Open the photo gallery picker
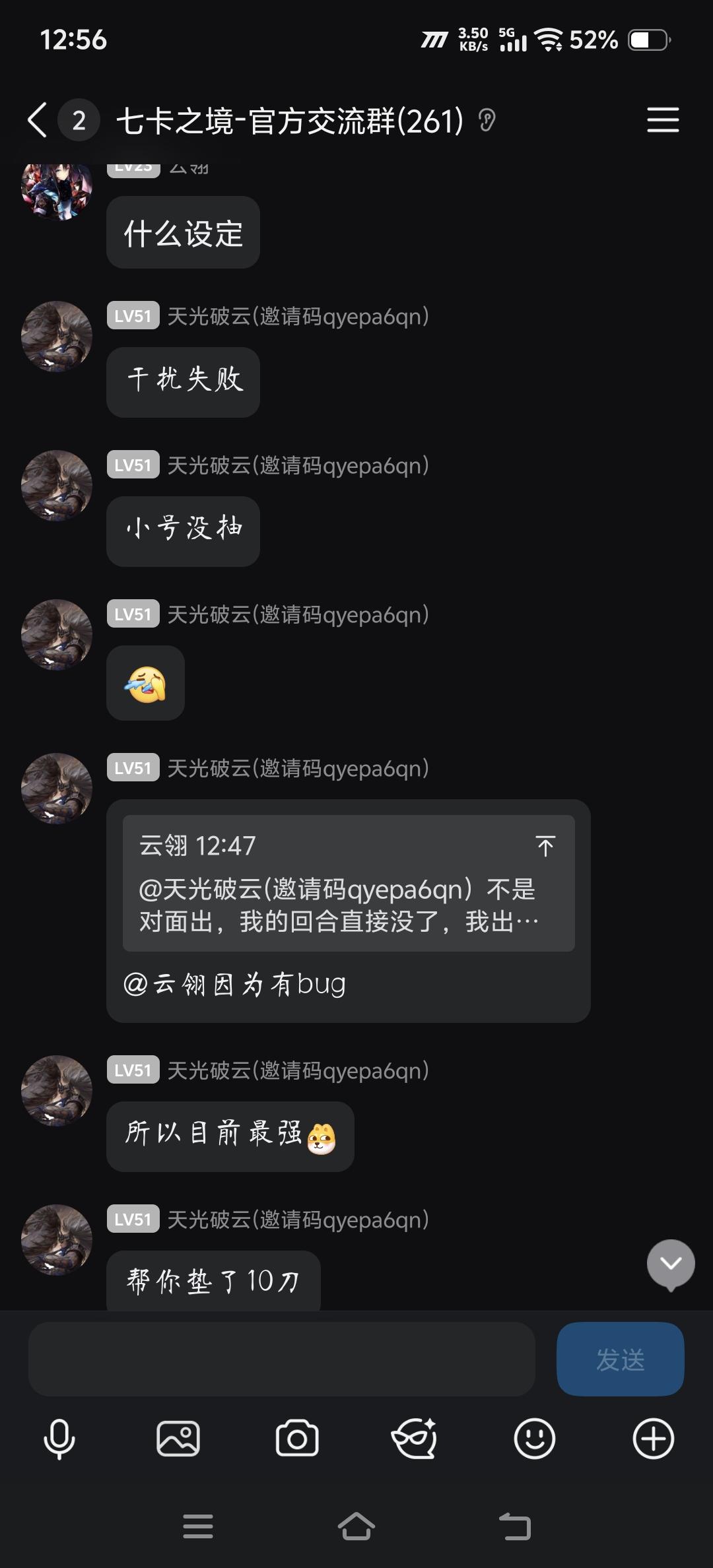 (178, 1439)
